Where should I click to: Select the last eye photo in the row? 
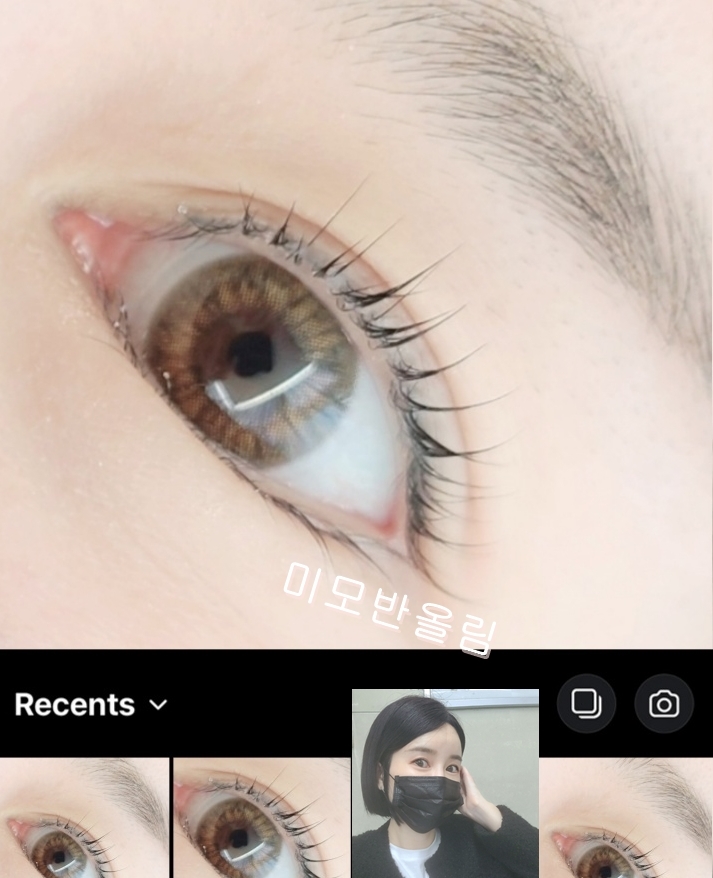coord(626,818)
